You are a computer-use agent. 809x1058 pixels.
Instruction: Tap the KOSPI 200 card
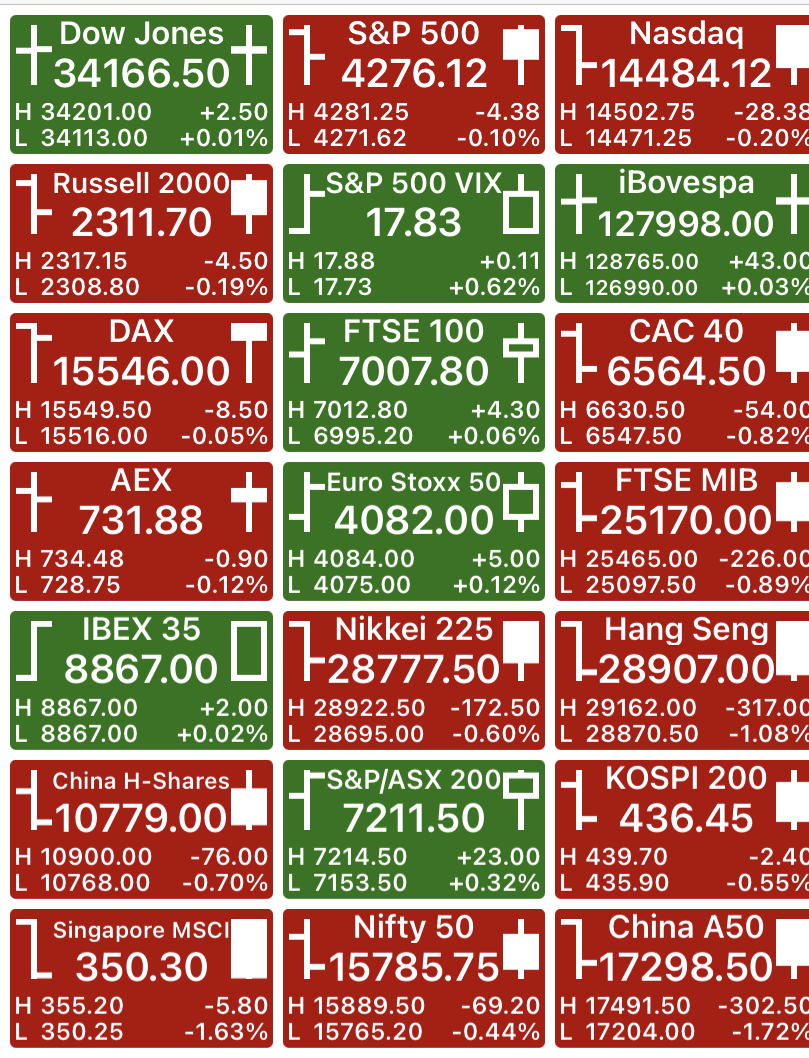pos(682,830)
